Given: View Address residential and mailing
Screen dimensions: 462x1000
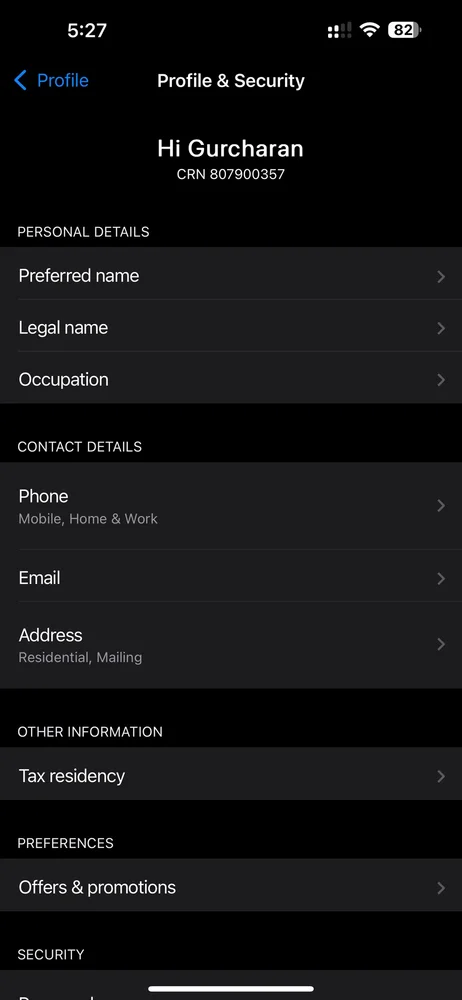Looking at the screenshot, I should 231,645.
